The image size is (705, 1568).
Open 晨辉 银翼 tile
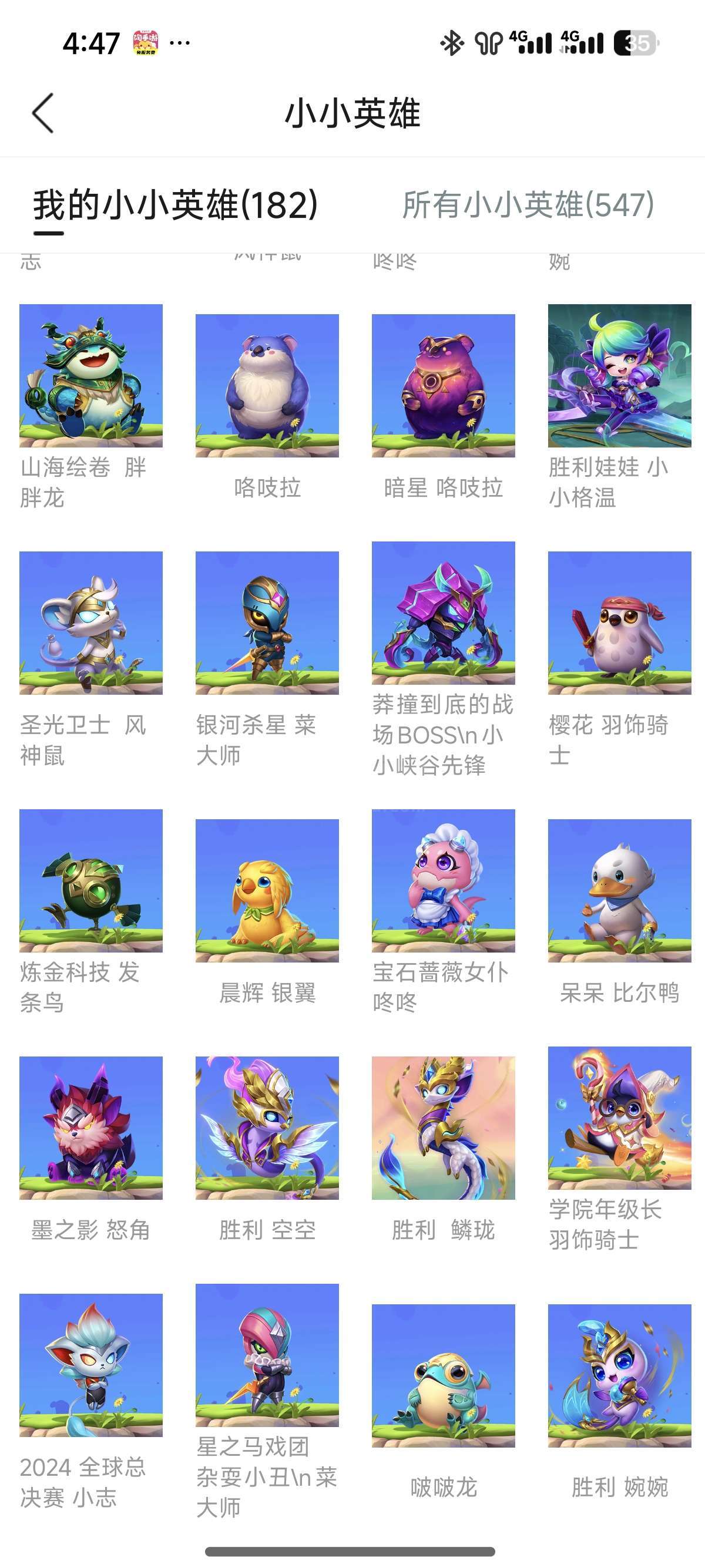(x=267, y=891)
